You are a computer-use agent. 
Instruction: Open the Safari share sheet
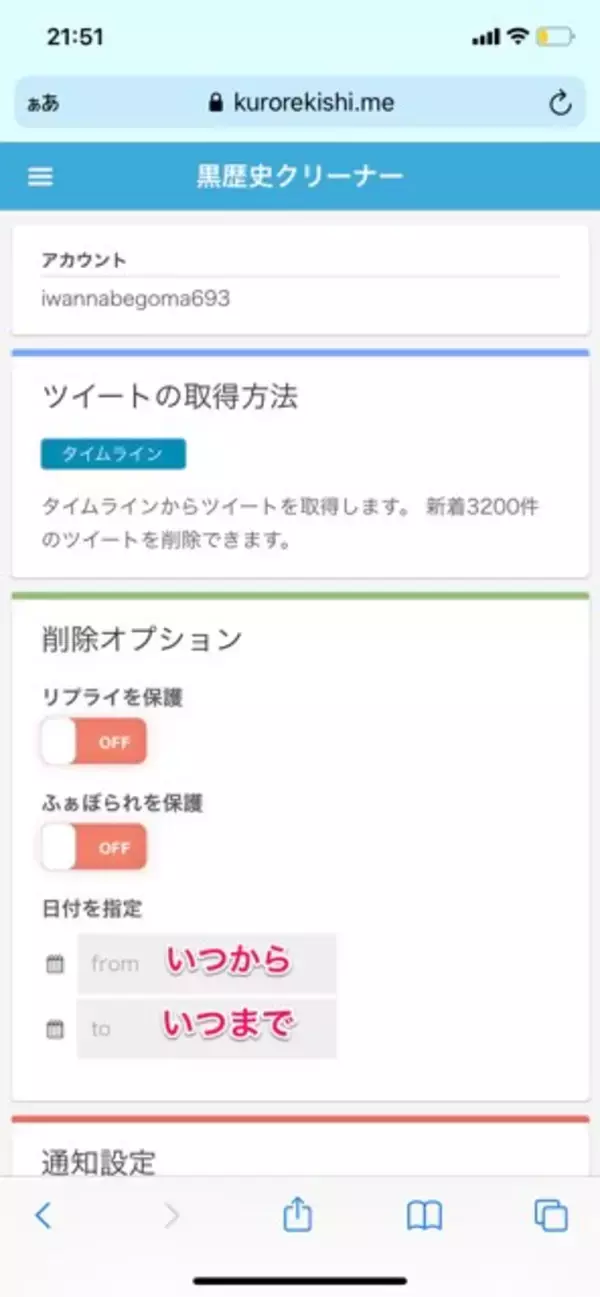[297, 1215]
